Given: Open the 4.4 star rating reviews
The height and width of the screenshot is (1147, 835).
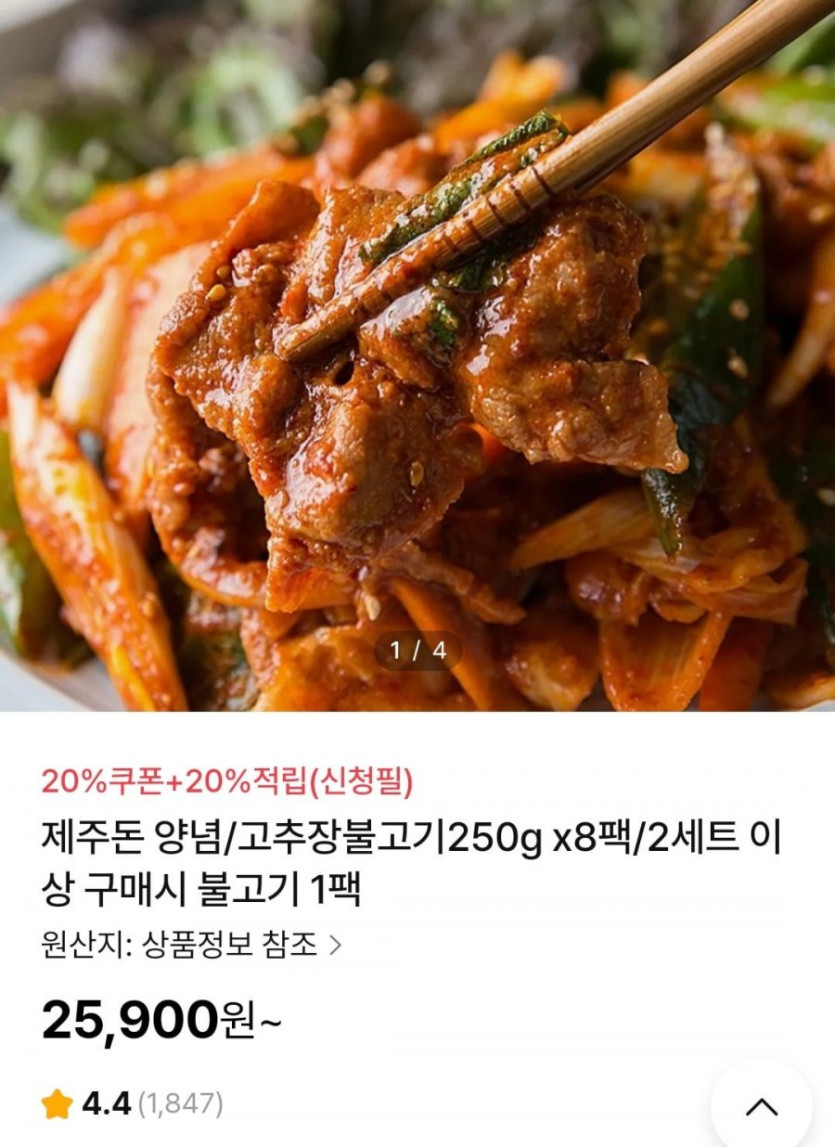Looking at the screenshot, I should (x=132, y=1105).
